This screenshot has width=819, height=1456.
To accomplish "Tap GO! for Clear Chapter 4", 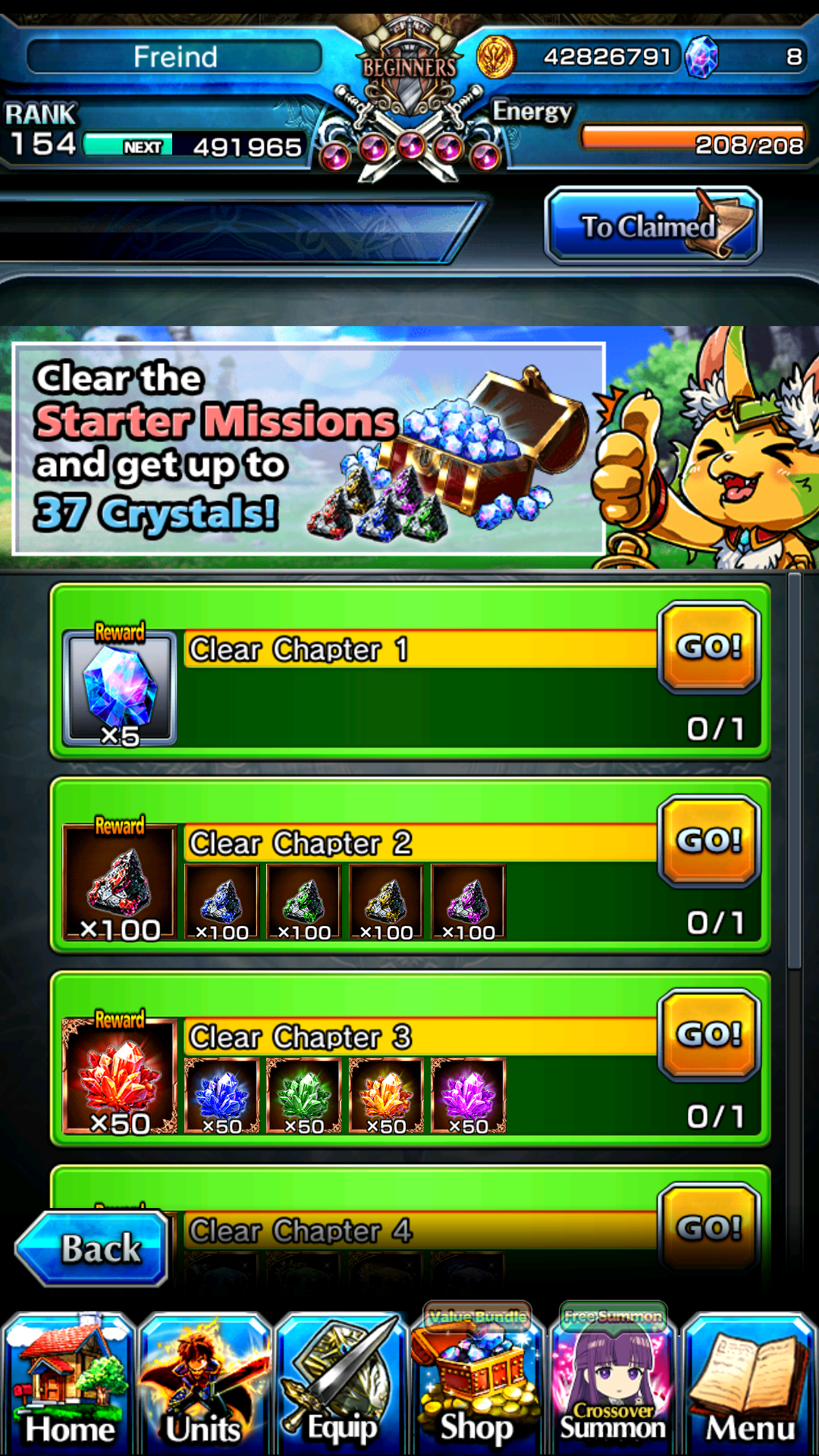I will click(709, 1227).
